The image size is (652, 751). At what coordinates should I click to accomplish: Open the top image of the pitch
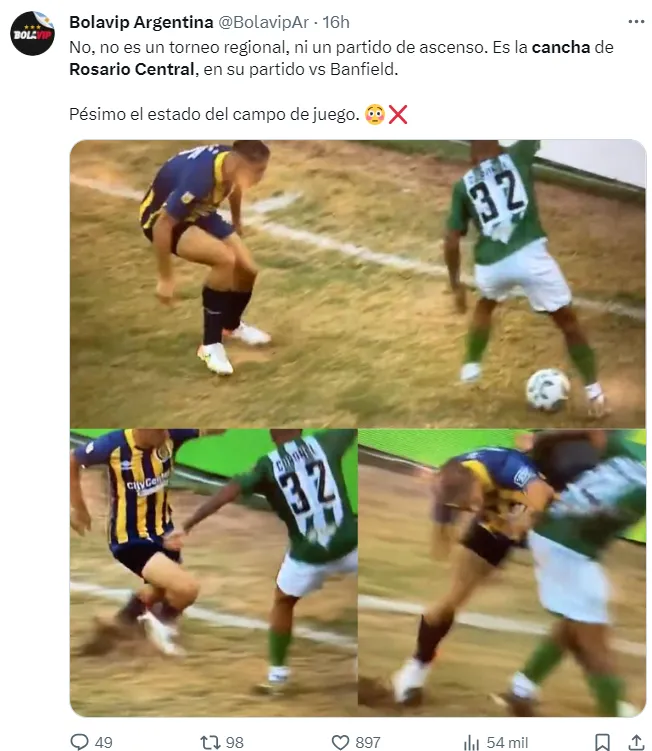[357, 283]
